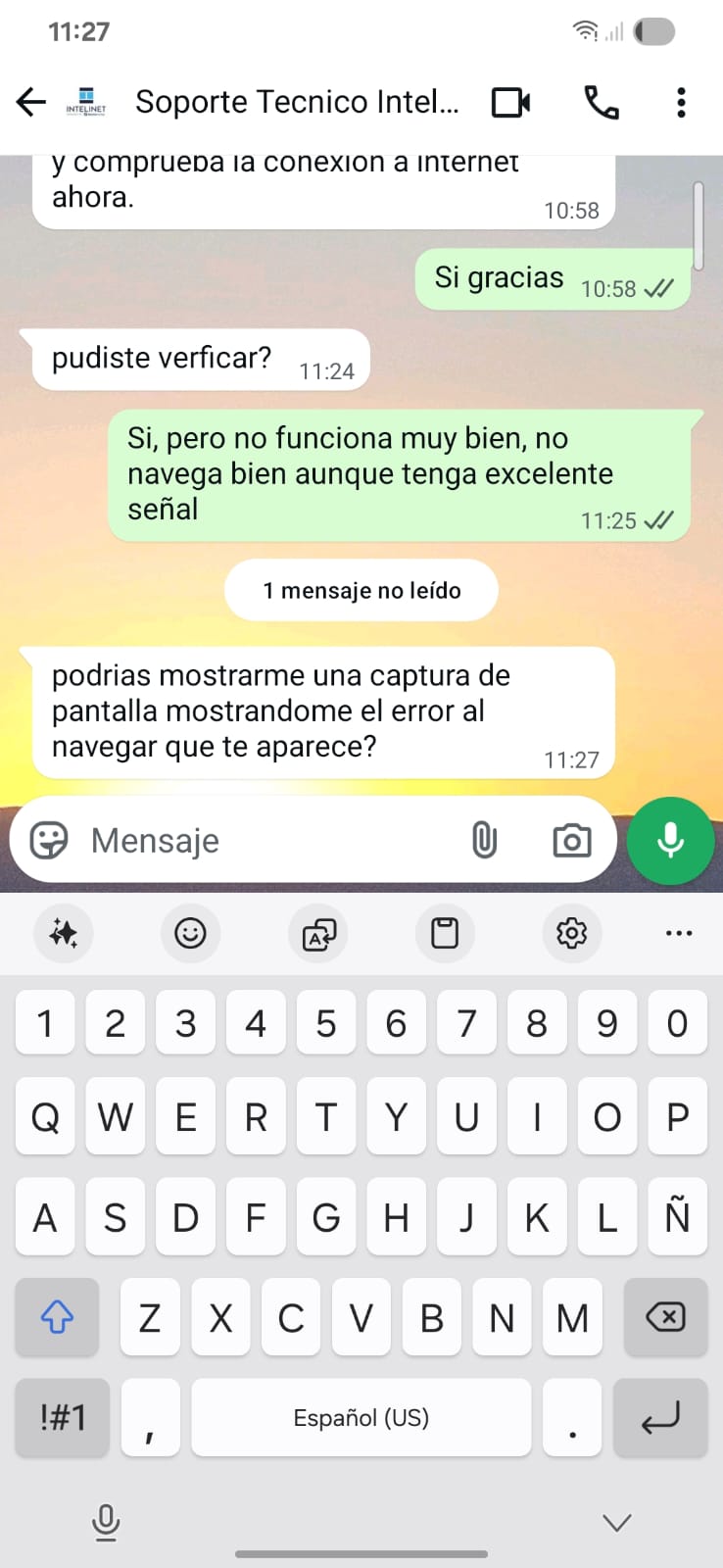Open the keyboard translate tool
This screenshot has height=1568, width=723.
[x=318, y=933]
